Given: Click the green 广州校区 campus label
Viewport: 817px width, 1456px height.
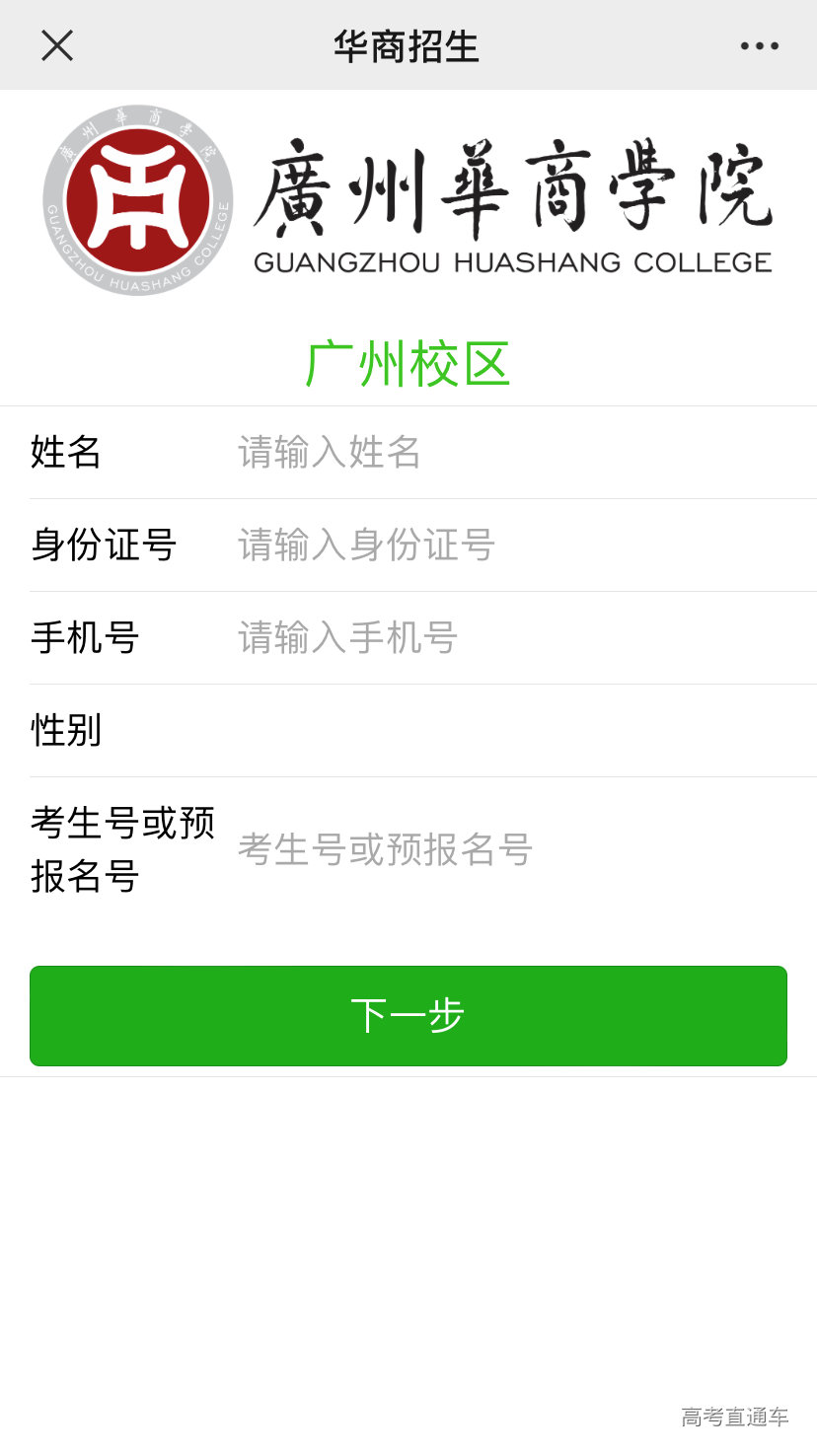Looking at the screenshot, I should coord(408,363).
